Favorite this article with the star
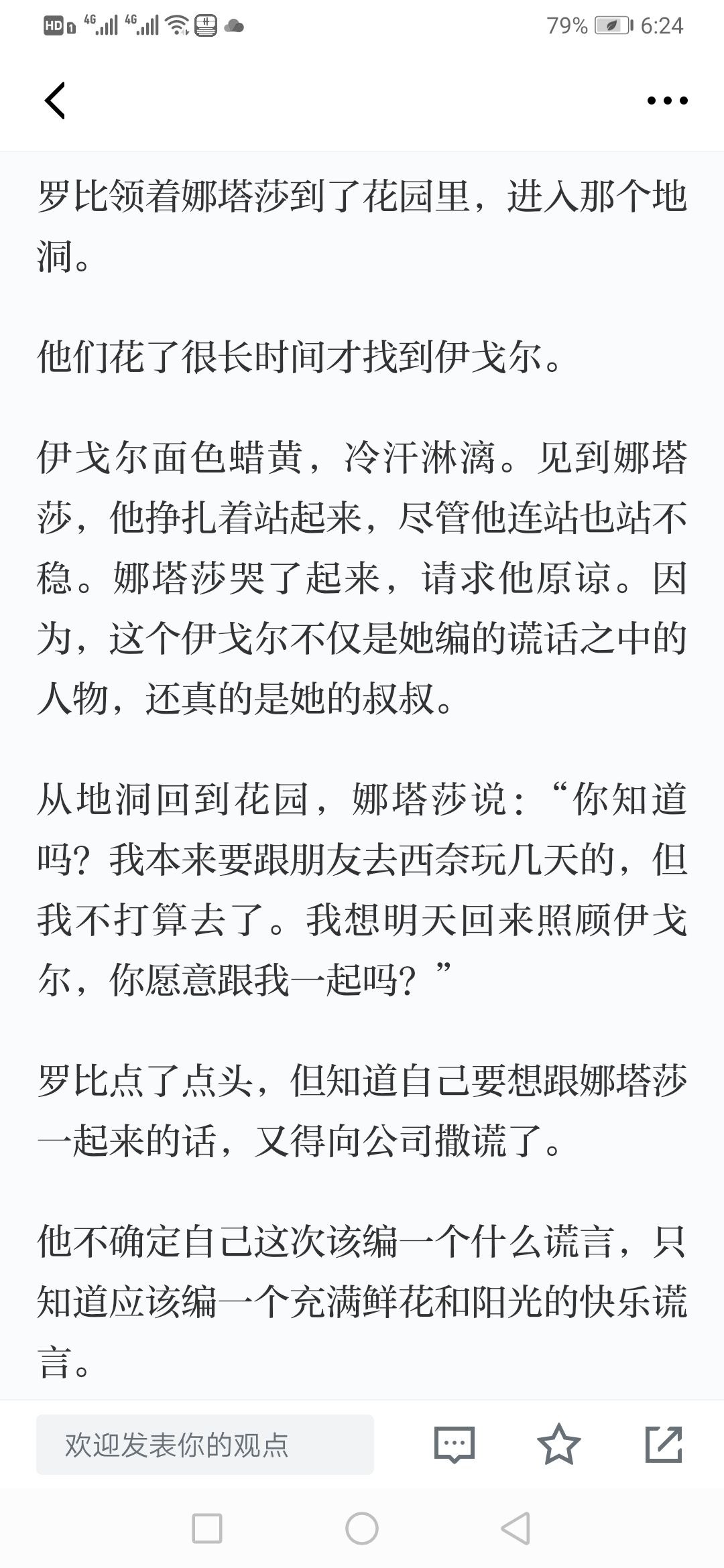The width and height of the screenshot is (724, 1568). point(559,1445)
